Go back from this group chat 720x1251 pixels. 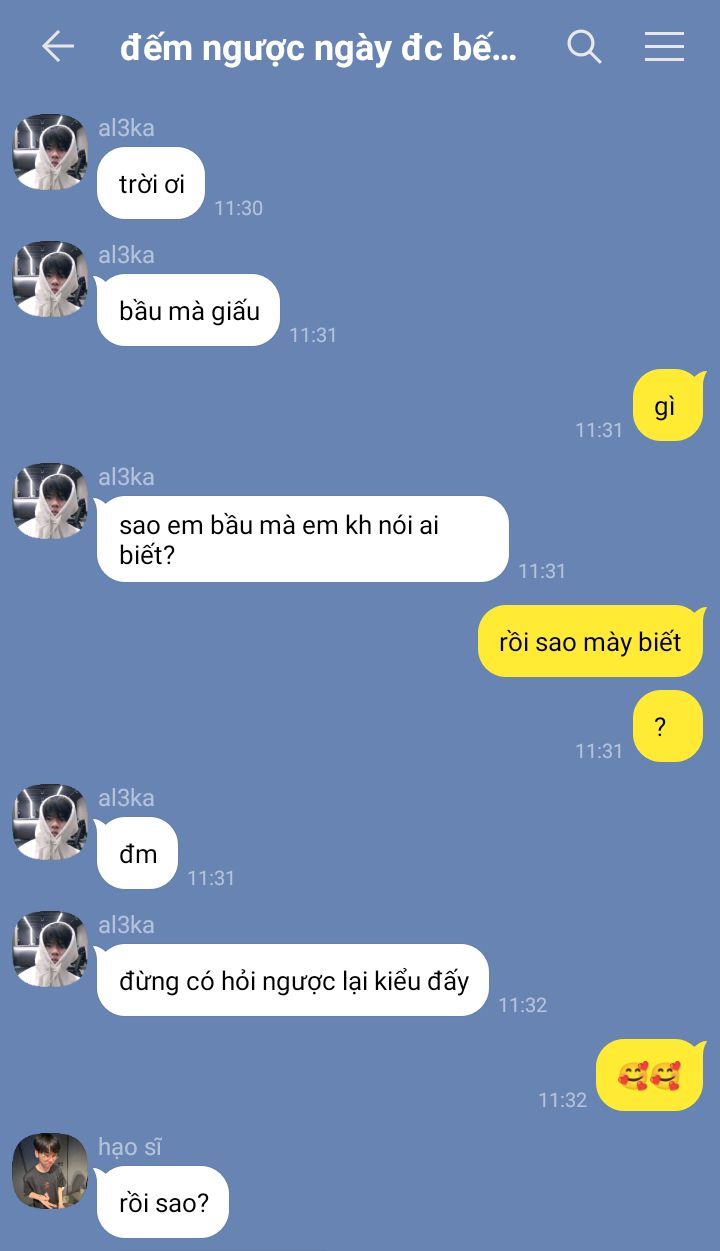click(57, 46)
